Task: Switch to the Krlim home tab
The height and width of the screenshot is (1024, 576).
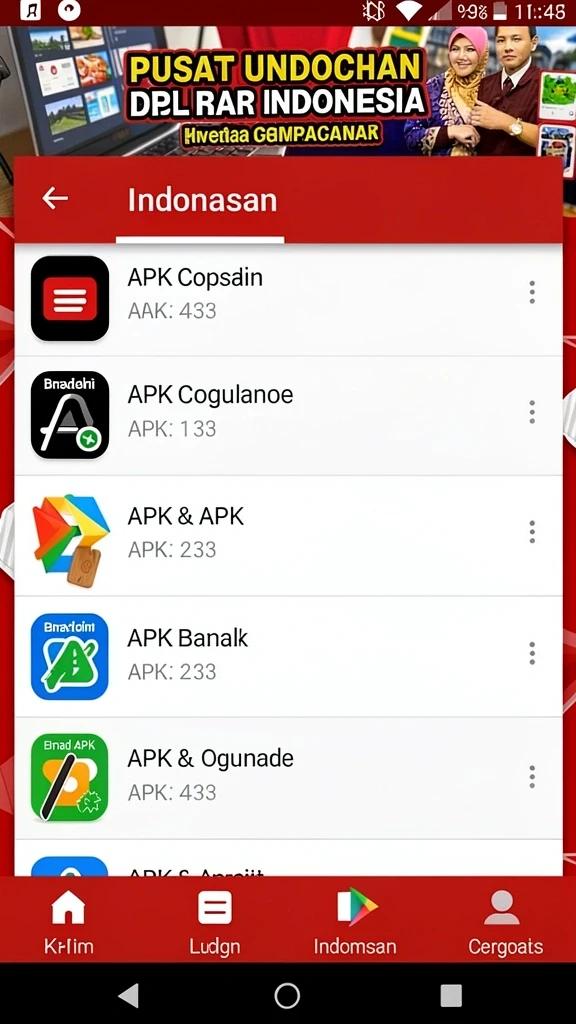Action: [69, 921]
